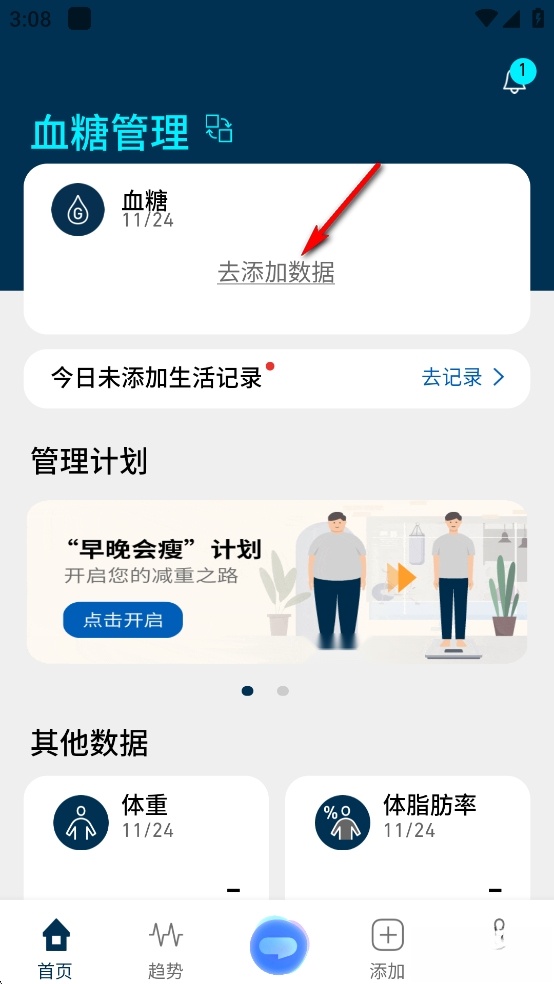Tap the 去添加数据 link

(276, 272)
